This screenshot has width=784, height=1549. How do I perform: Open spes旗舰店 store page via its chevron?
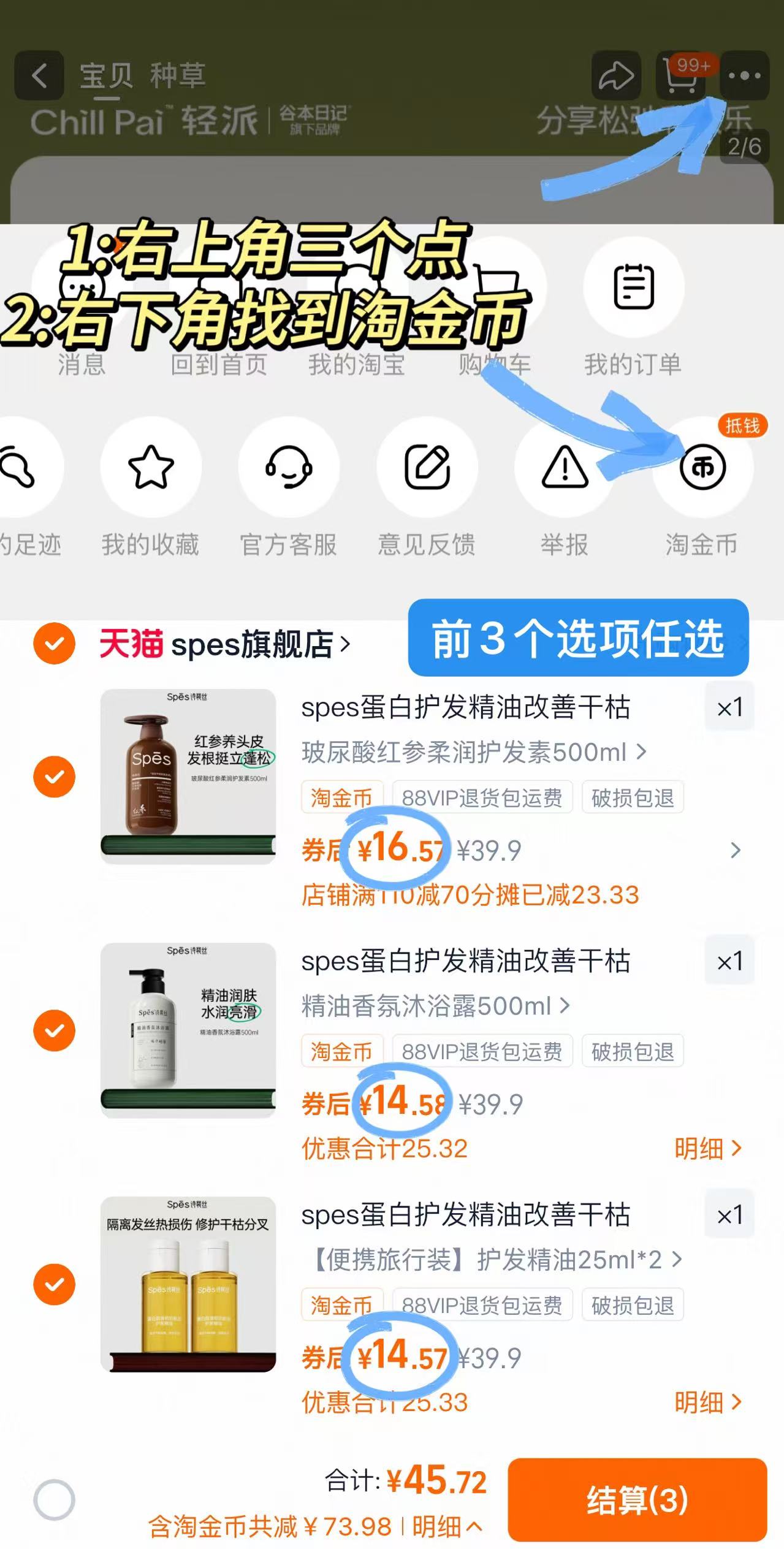click(x=343, y=644)
